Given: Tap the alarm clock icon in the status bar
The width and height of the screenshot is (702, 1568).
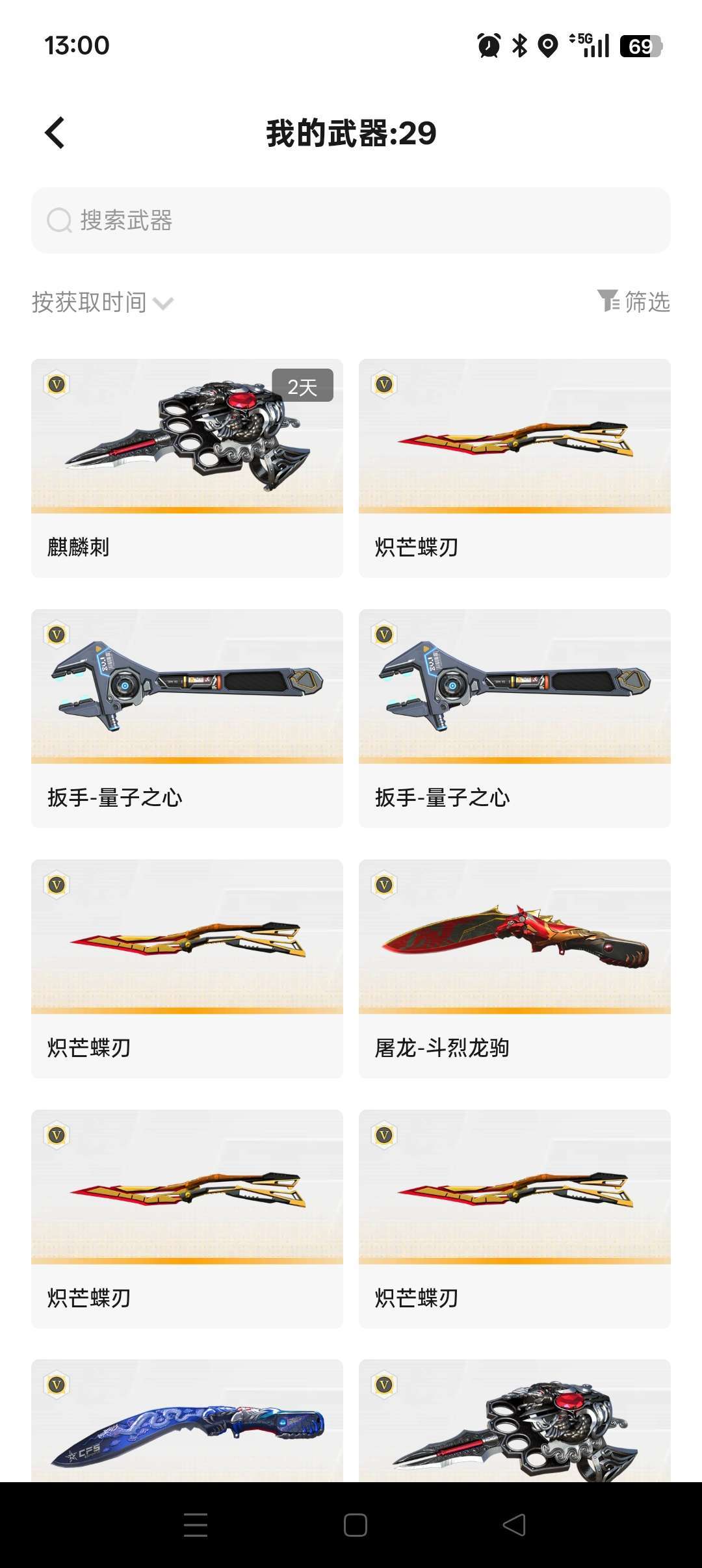Looking at the screenshot, I should (x=489, y=46).
